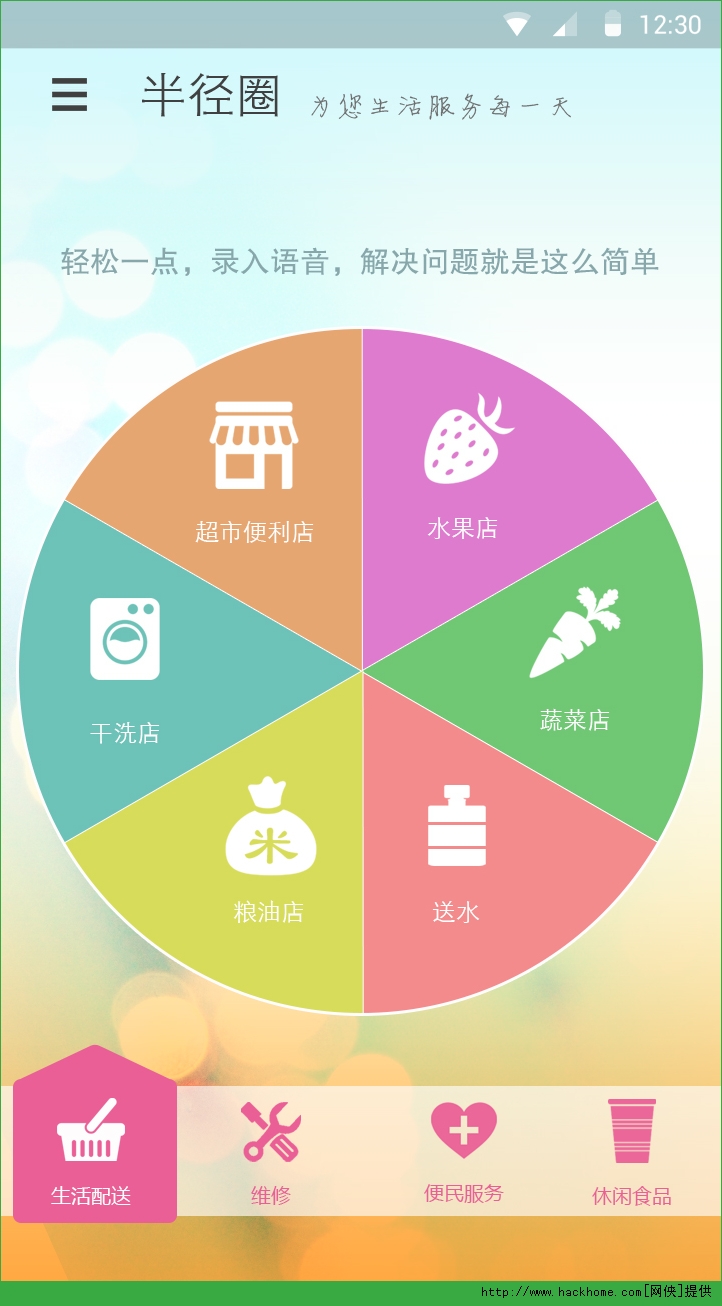The width and height of the screenshot is (722, 1306).
Task: Switch to the 维修 repair tab
Action: click(x=271, y=1150)
